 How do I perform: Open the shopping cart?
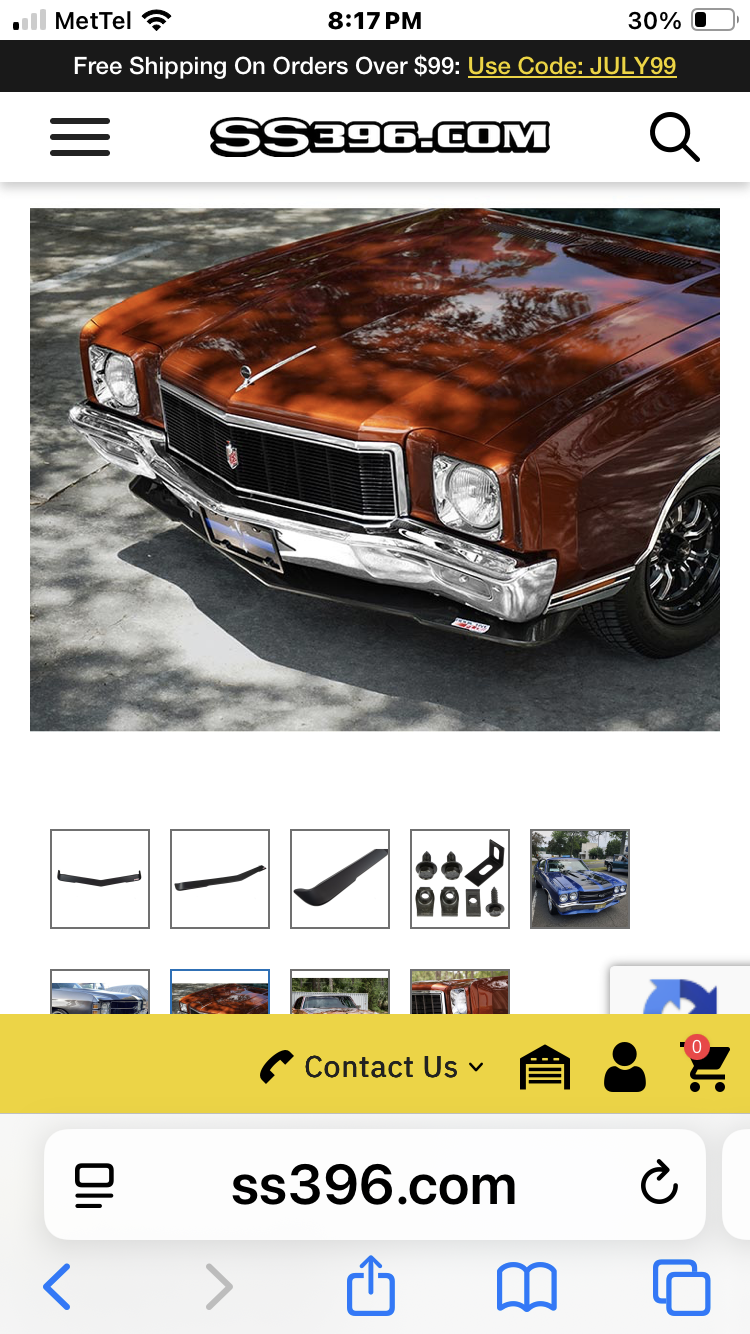[x=706, y=1065]
